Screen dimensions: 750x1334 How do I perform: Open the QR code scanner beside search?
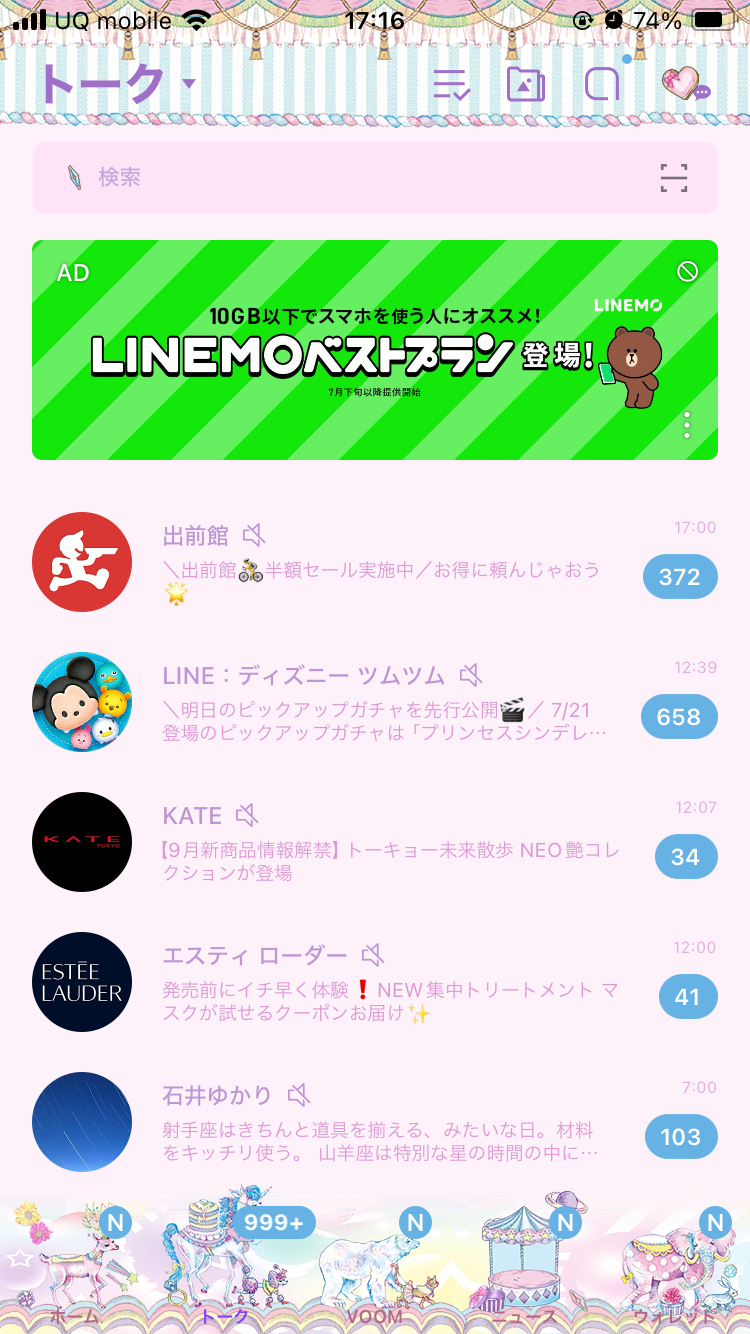(x=674, y=177)
